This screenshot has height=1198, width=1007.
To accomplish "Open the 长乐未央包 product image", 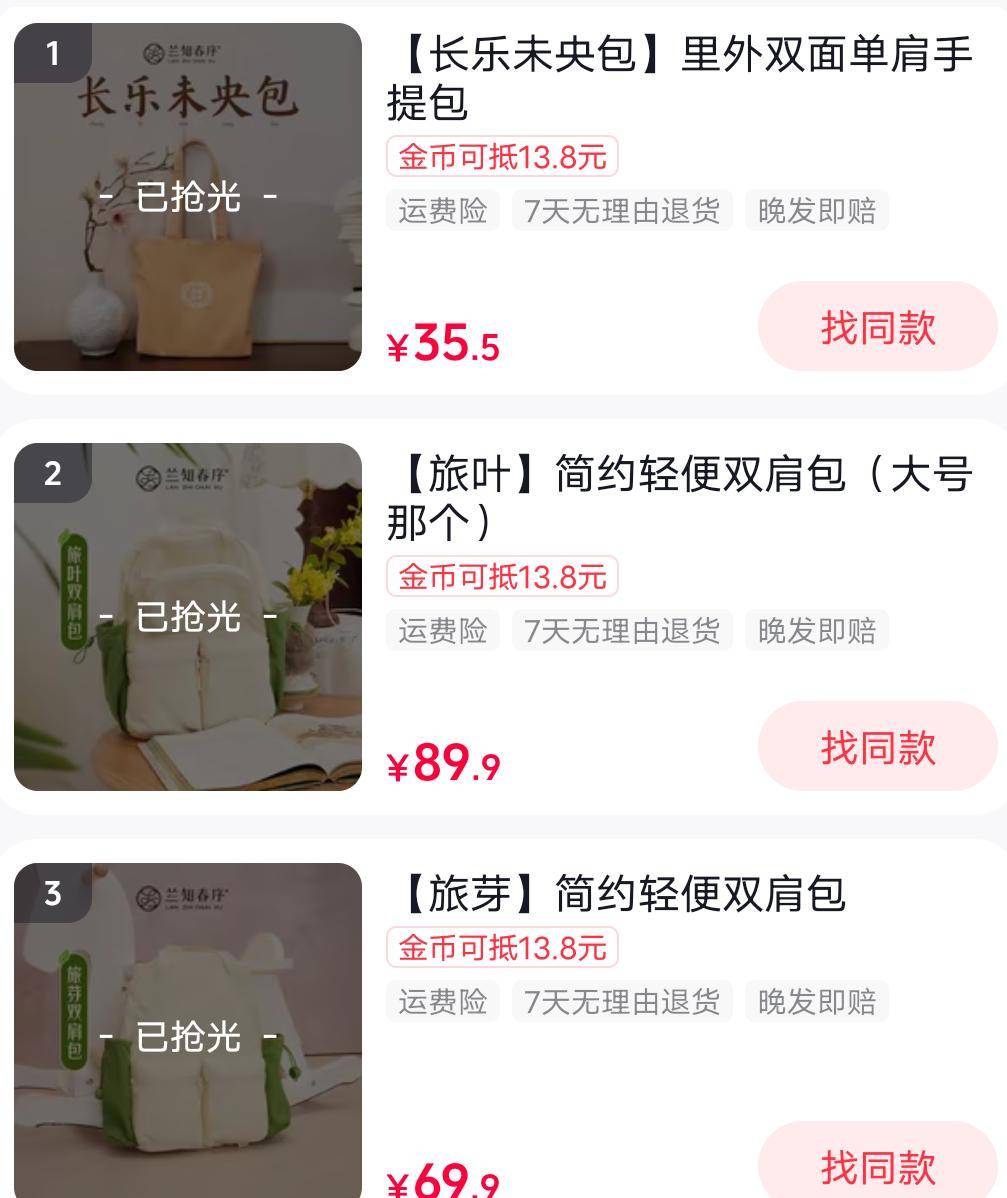I will click(188, 197).
